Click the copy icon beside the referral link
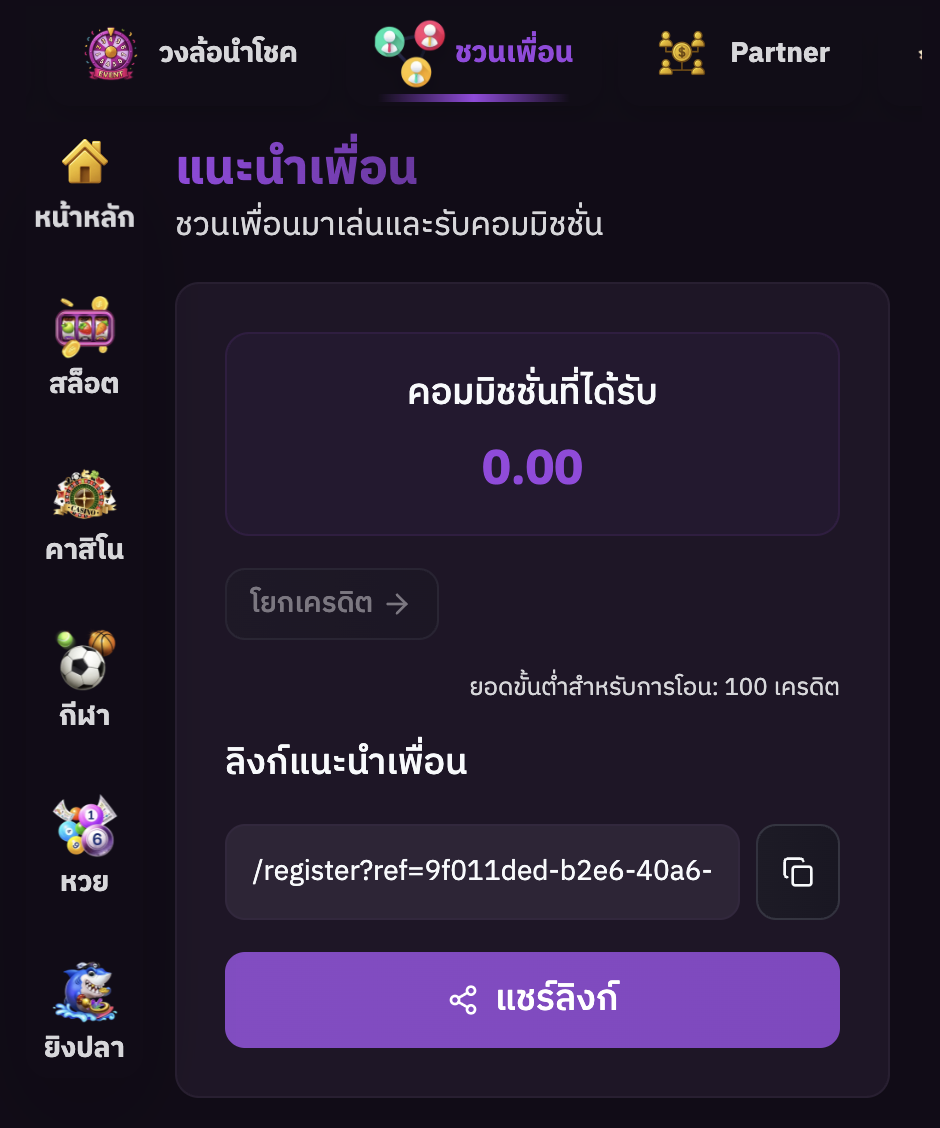The height and width of the screenshot is (1128, 940). pos(797,871)
